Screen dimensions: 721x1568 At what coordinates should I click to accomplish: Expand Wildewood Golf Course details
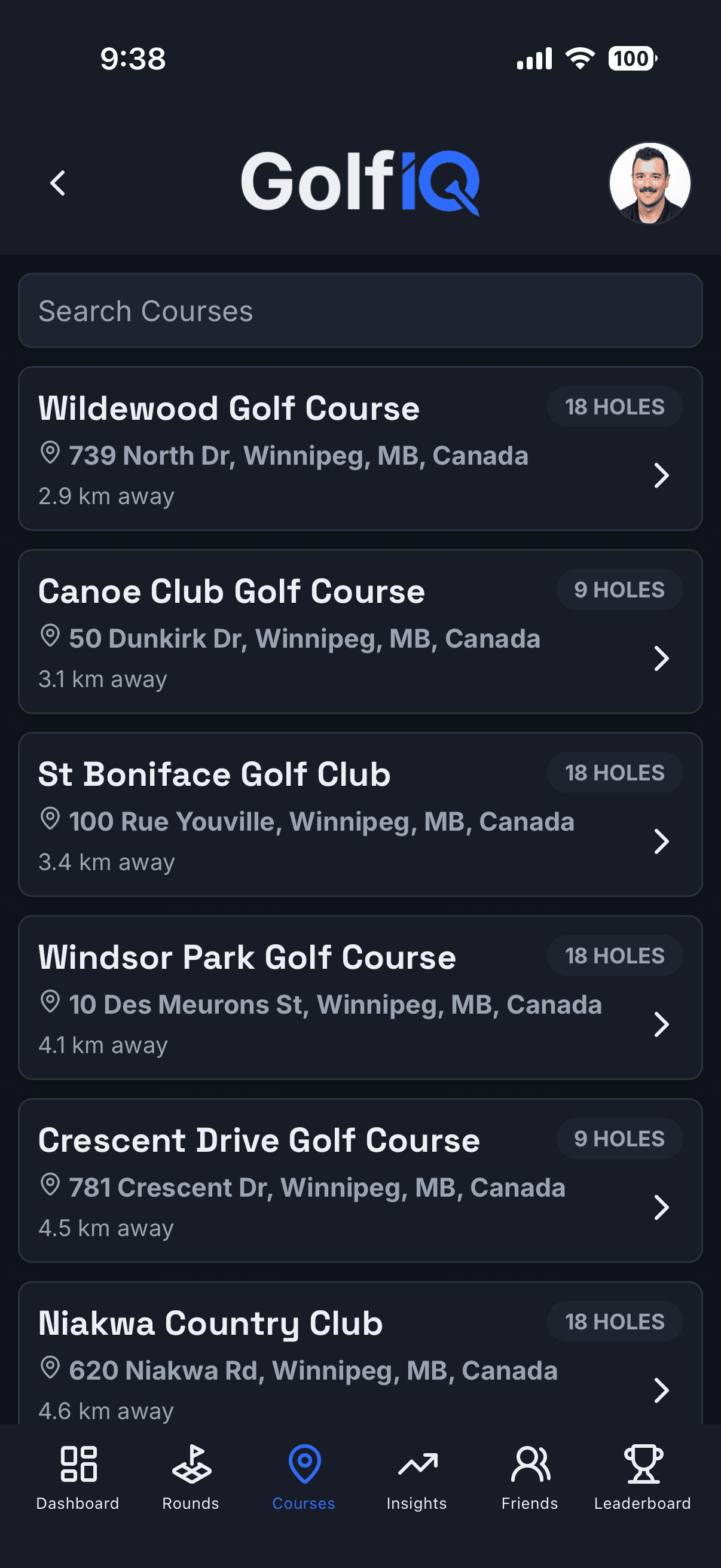pyautogui.click(x=662, y=477)
